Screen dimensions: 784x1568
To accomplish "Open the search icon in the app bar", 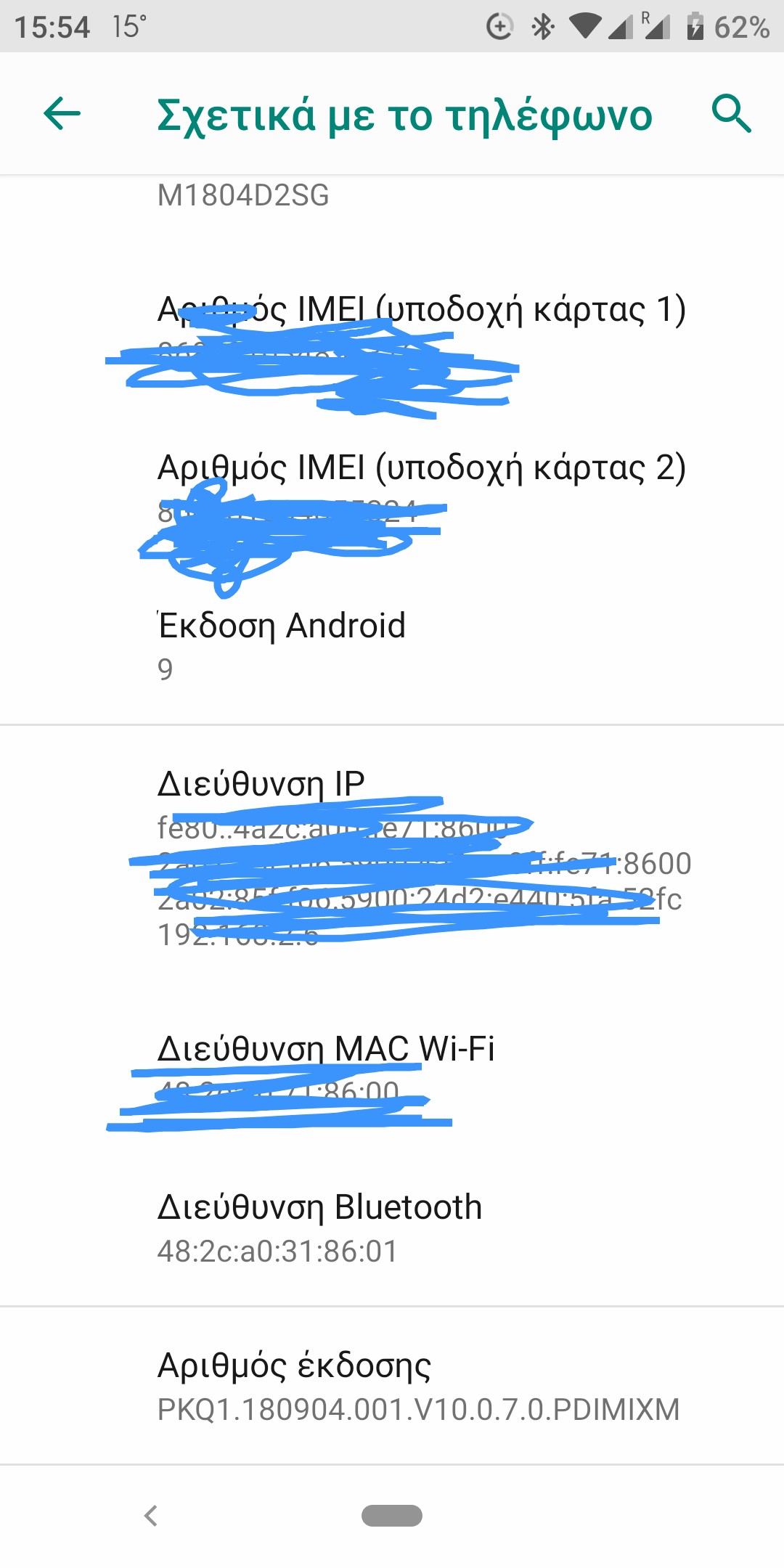I will (731, 114).
